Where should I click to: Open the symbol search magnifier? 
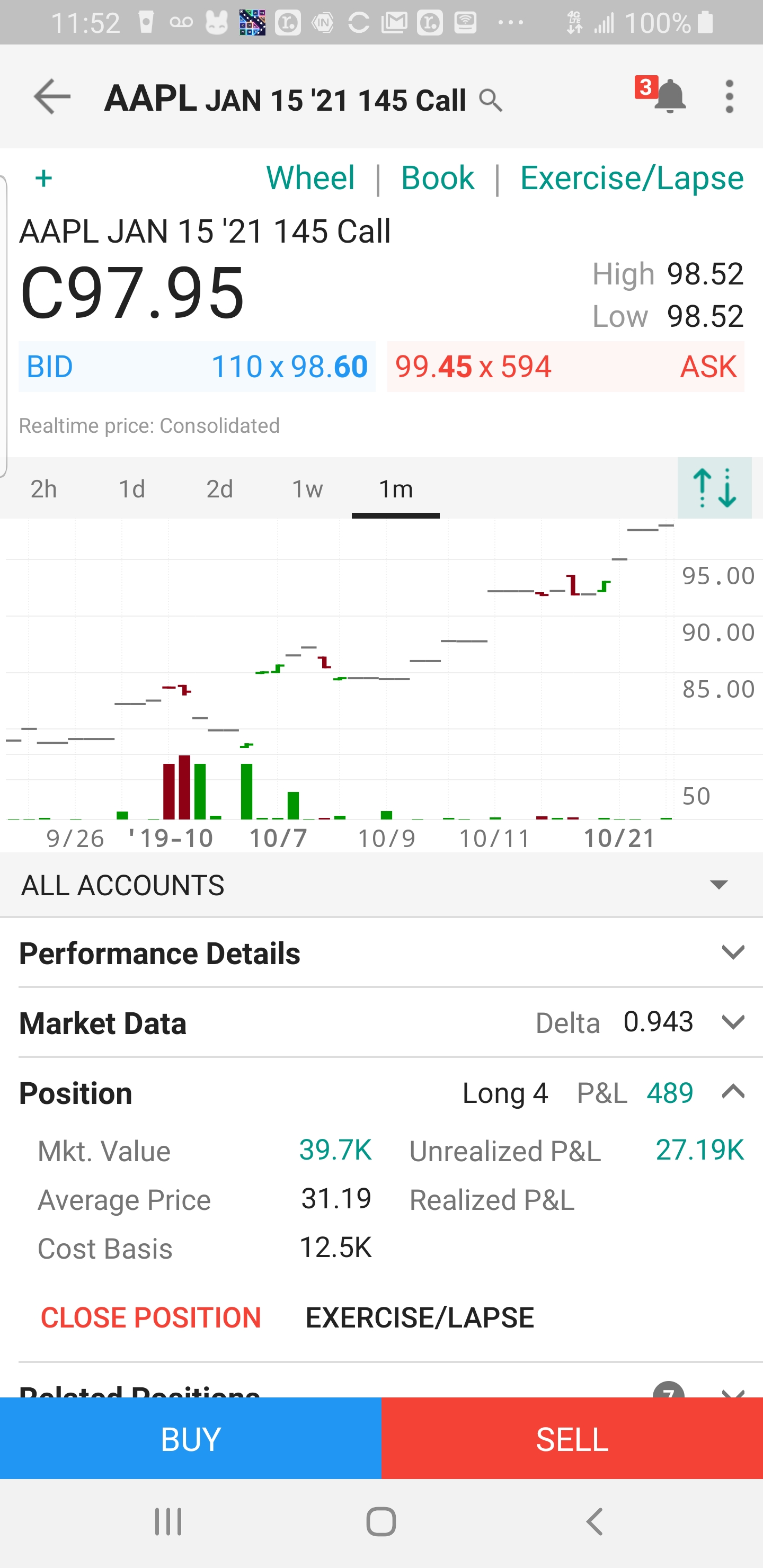(x=491, y=100)
